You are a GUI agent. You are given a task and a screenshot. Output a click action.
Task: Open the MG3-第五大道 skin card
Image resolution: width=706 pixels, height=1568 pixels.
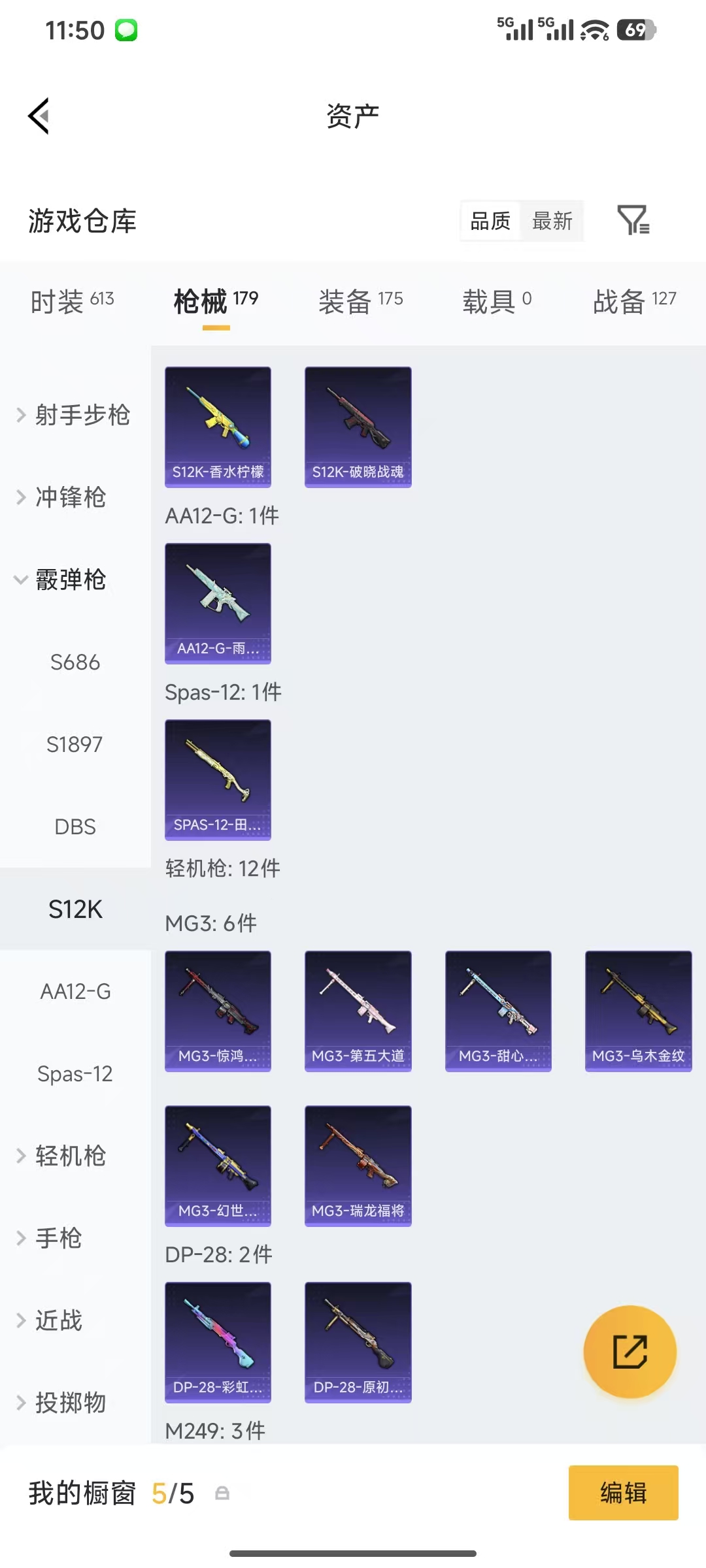[358, 1010]
